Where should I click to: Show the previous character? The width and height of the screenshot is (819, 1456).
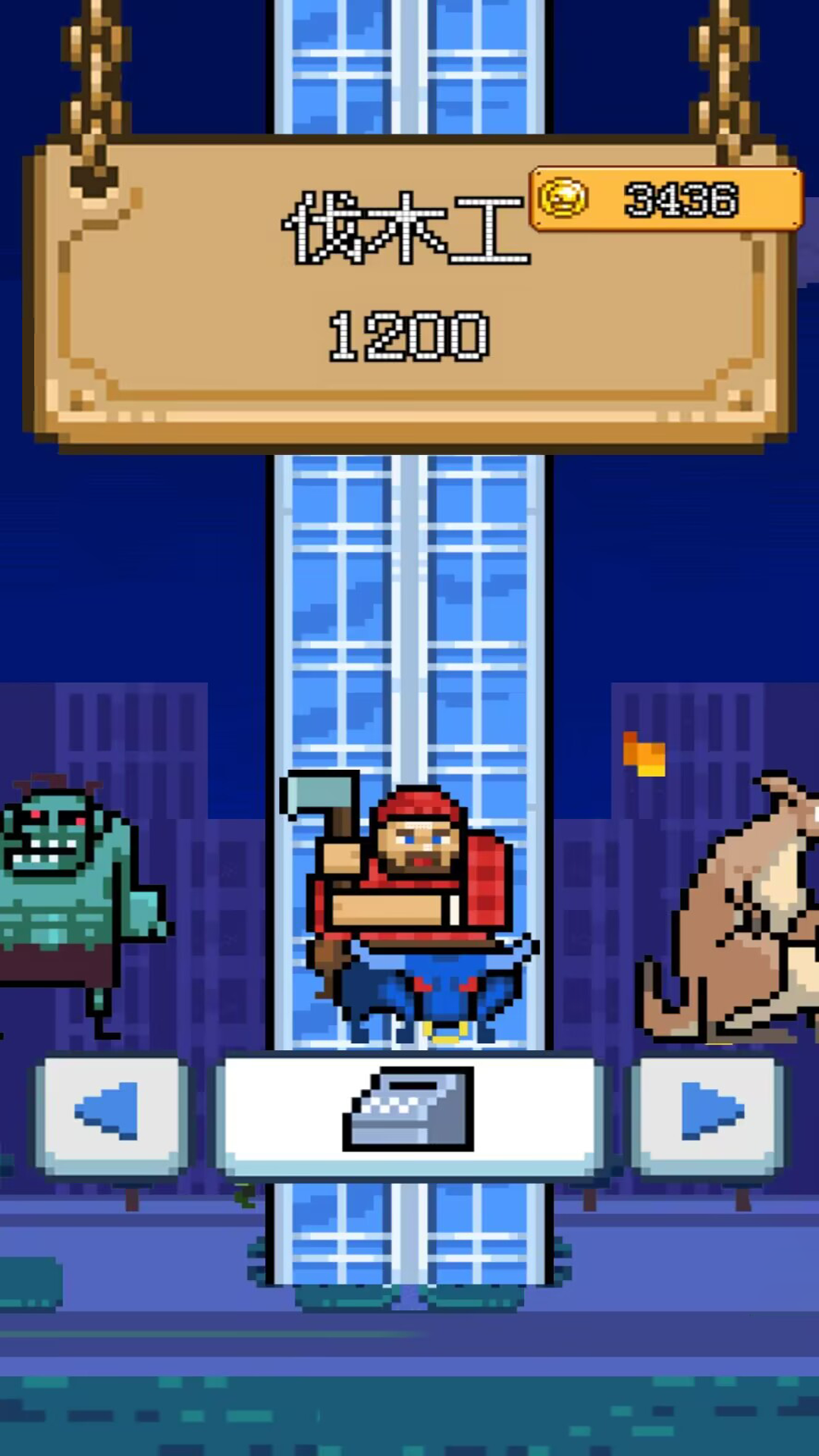coord(111,1113)
